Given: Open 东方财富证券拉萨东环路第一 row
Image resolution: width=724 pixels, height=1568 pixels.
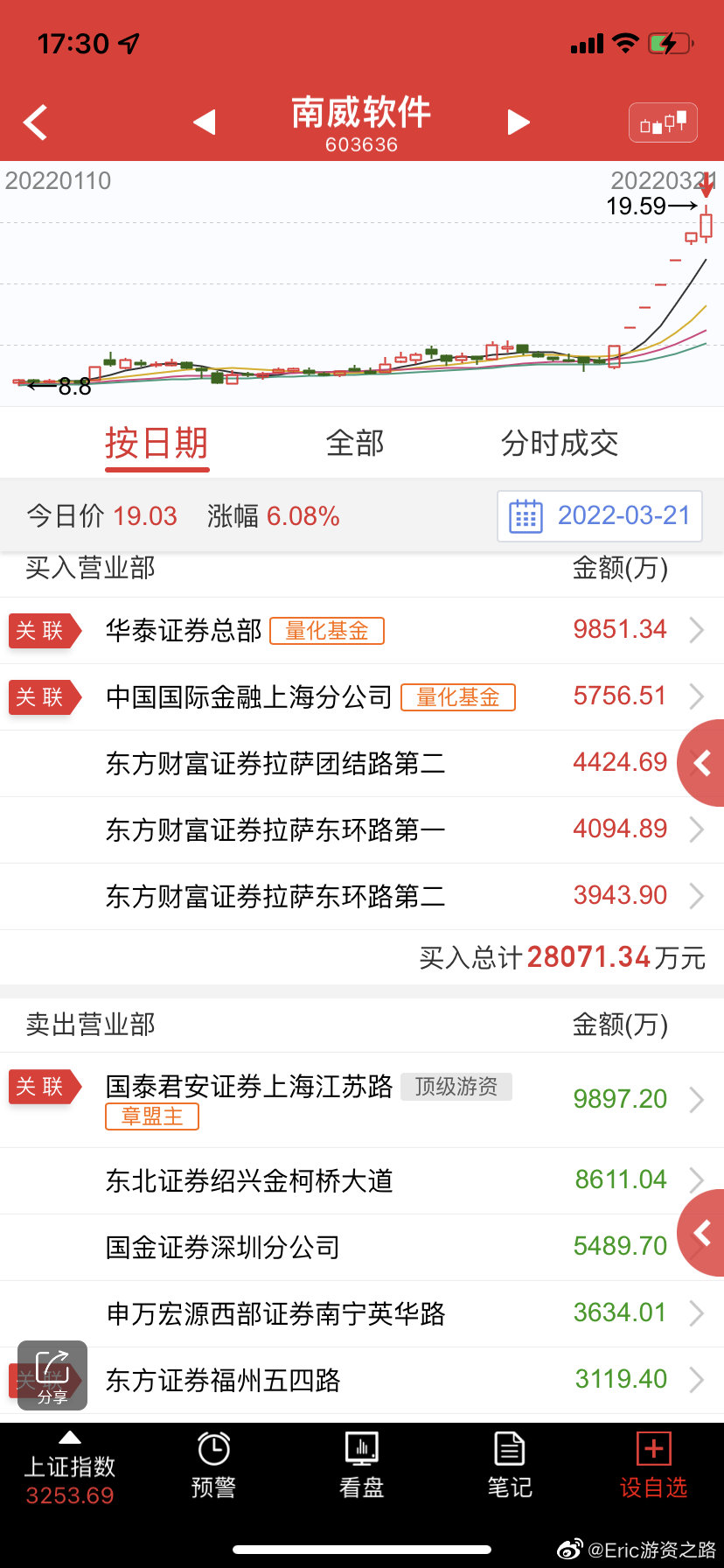Looking at the screenshot, I should click(x=362, y=829).
